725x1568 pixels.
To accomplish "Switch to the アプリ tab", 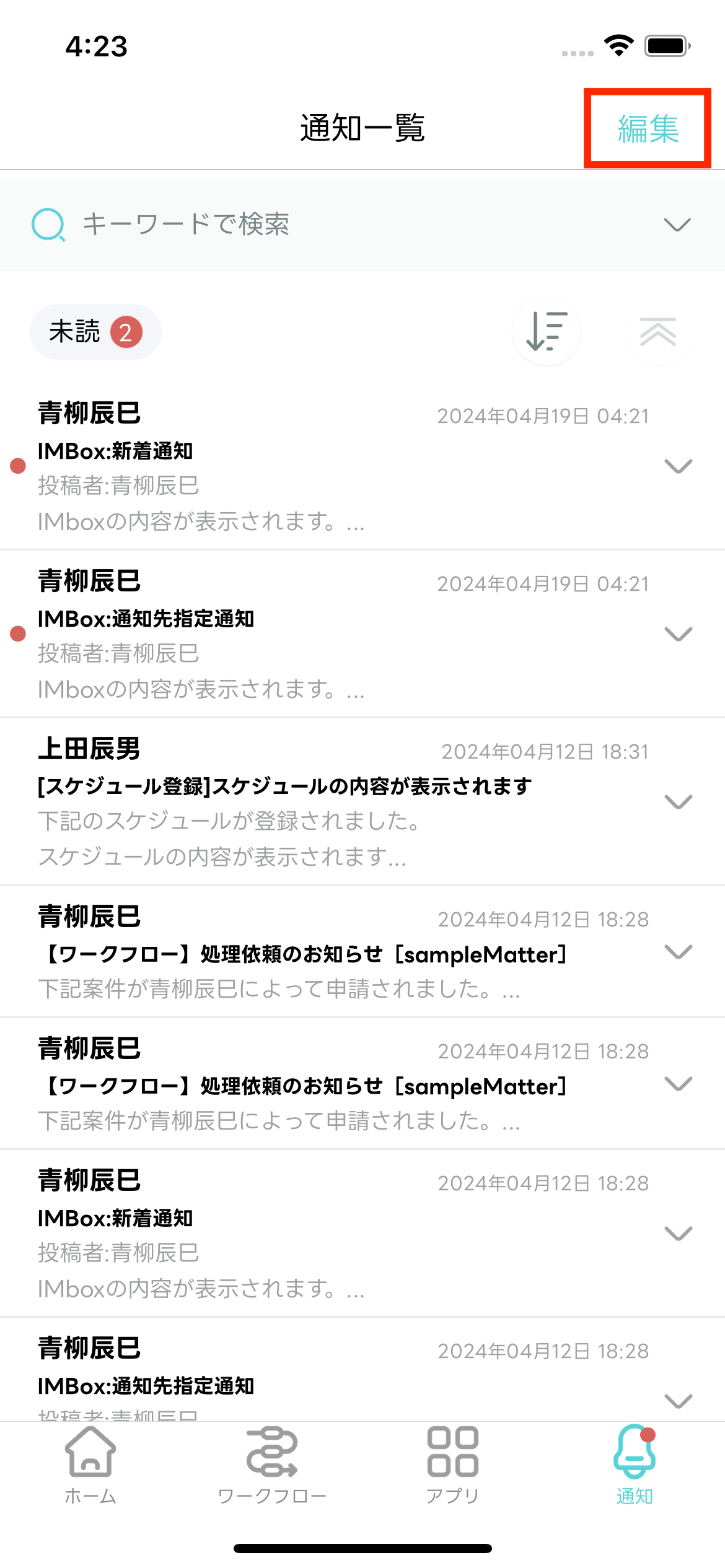I will [453, 1465].
